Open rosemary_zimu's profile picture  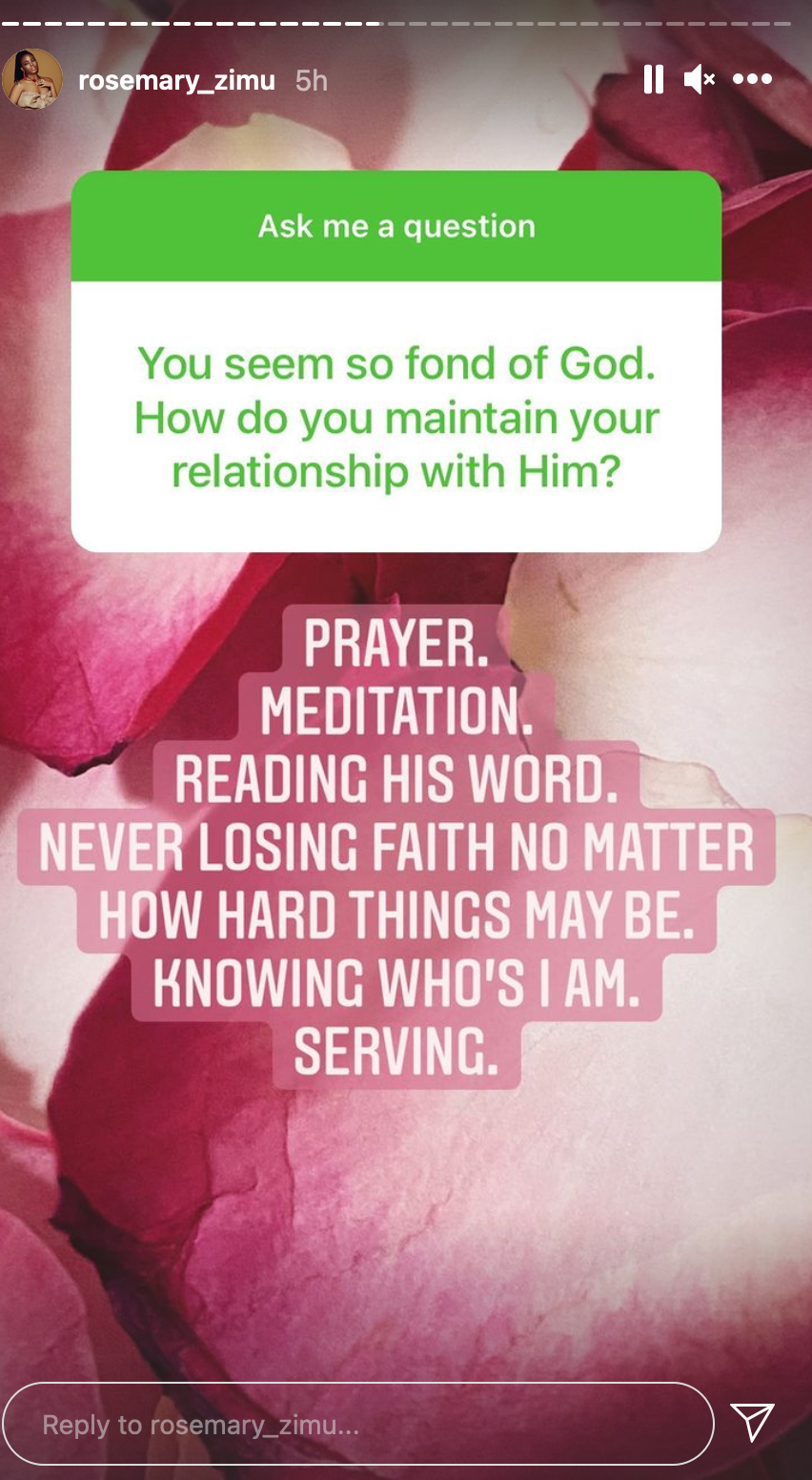click(32, 79)
